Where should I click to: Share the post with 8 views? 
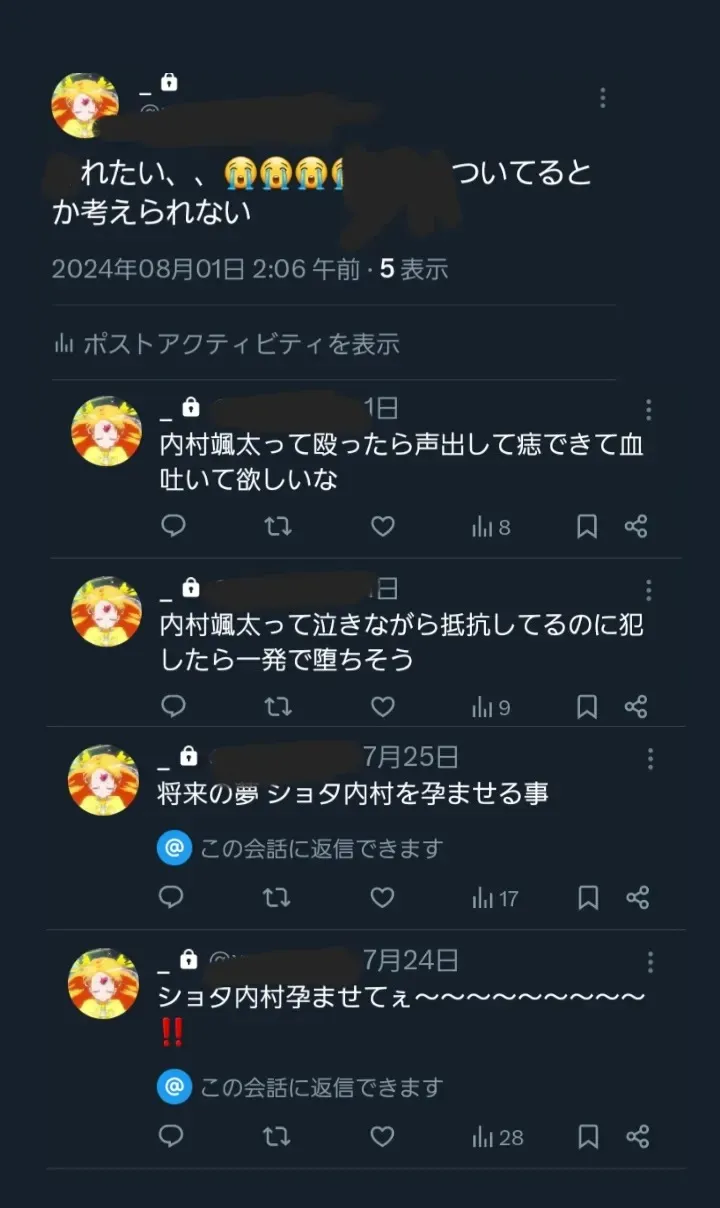point(637,526)
